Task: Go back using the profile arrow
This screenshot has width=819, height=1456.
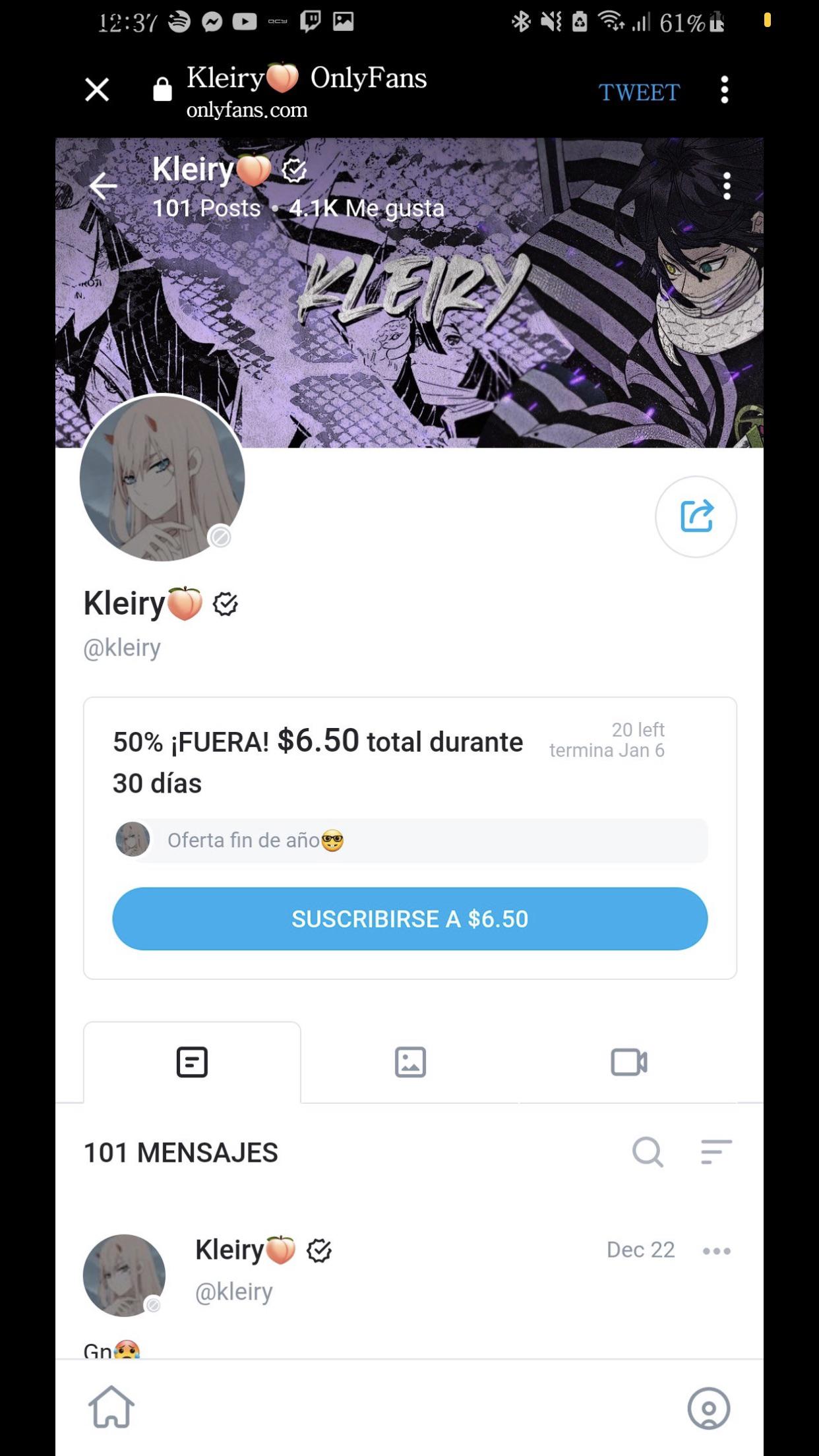Action: [x=104, y=186]
